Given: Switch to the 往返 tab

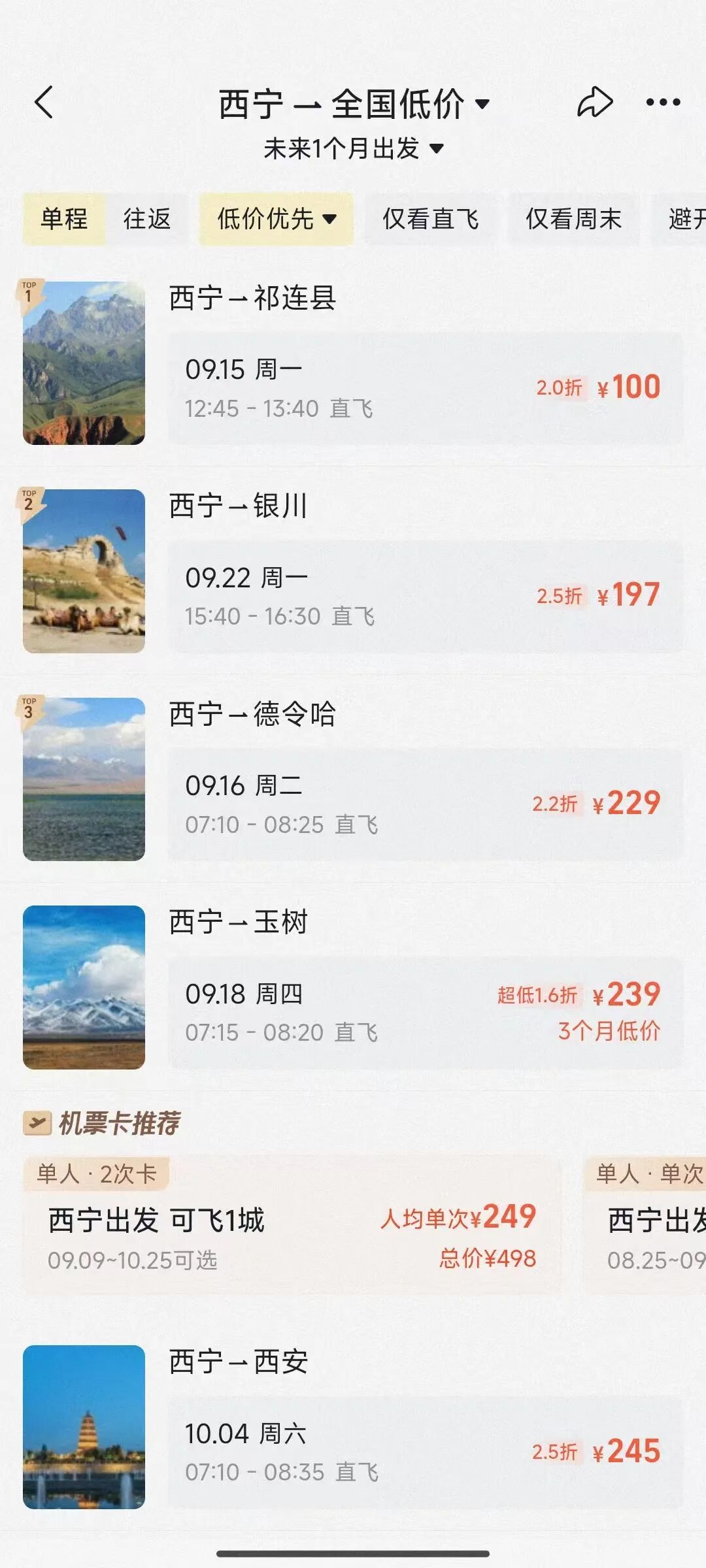Looking at the screenshot, I should pos(147,220).
